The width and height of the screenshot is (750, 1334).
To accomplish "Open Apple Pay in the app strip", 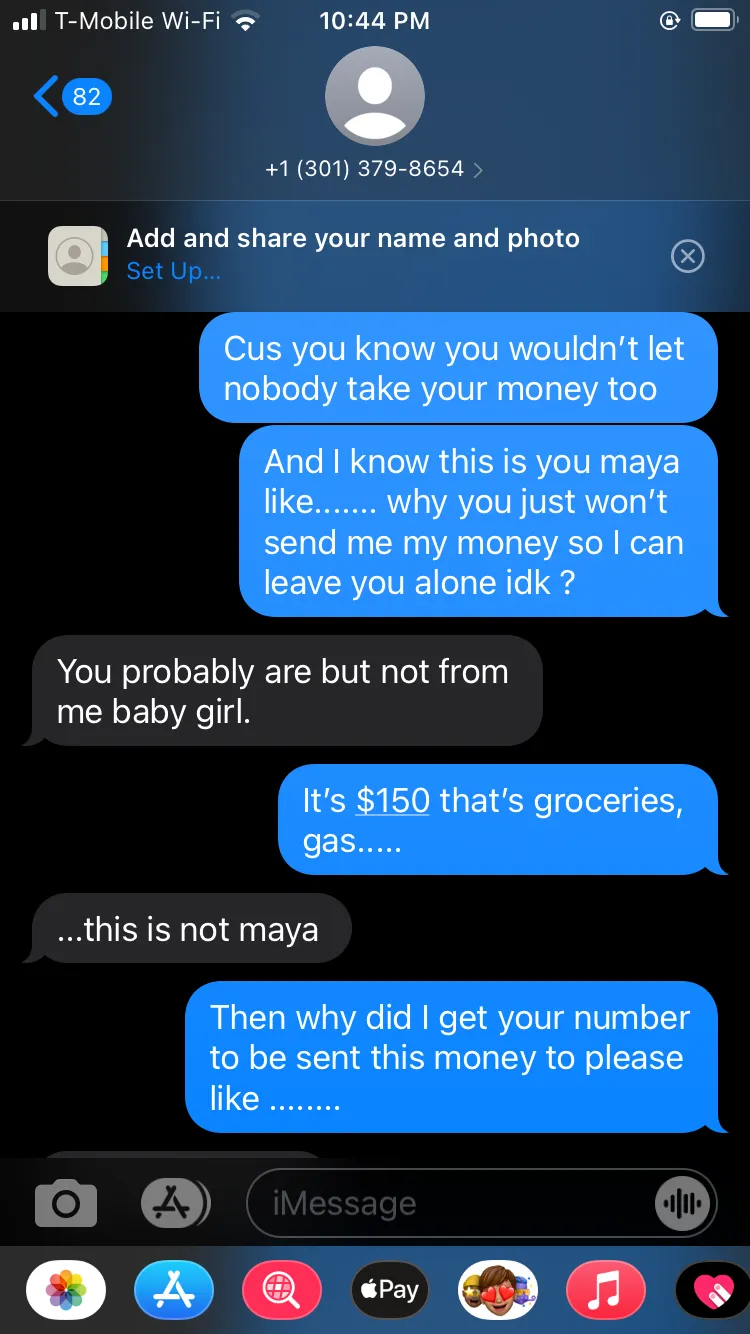I will coord(390,1291).
